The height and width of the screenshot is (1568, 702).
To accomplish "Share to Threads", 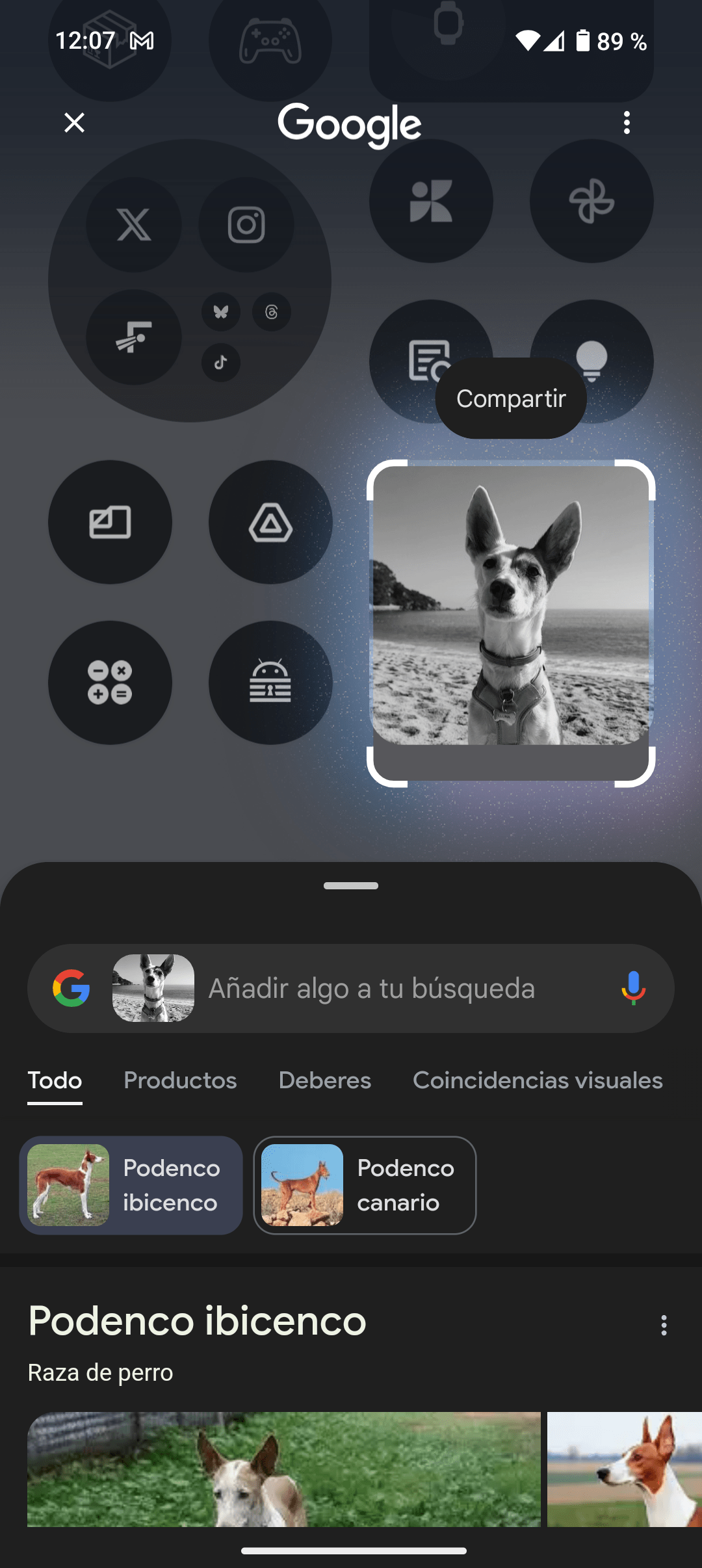I will [272, 312].
